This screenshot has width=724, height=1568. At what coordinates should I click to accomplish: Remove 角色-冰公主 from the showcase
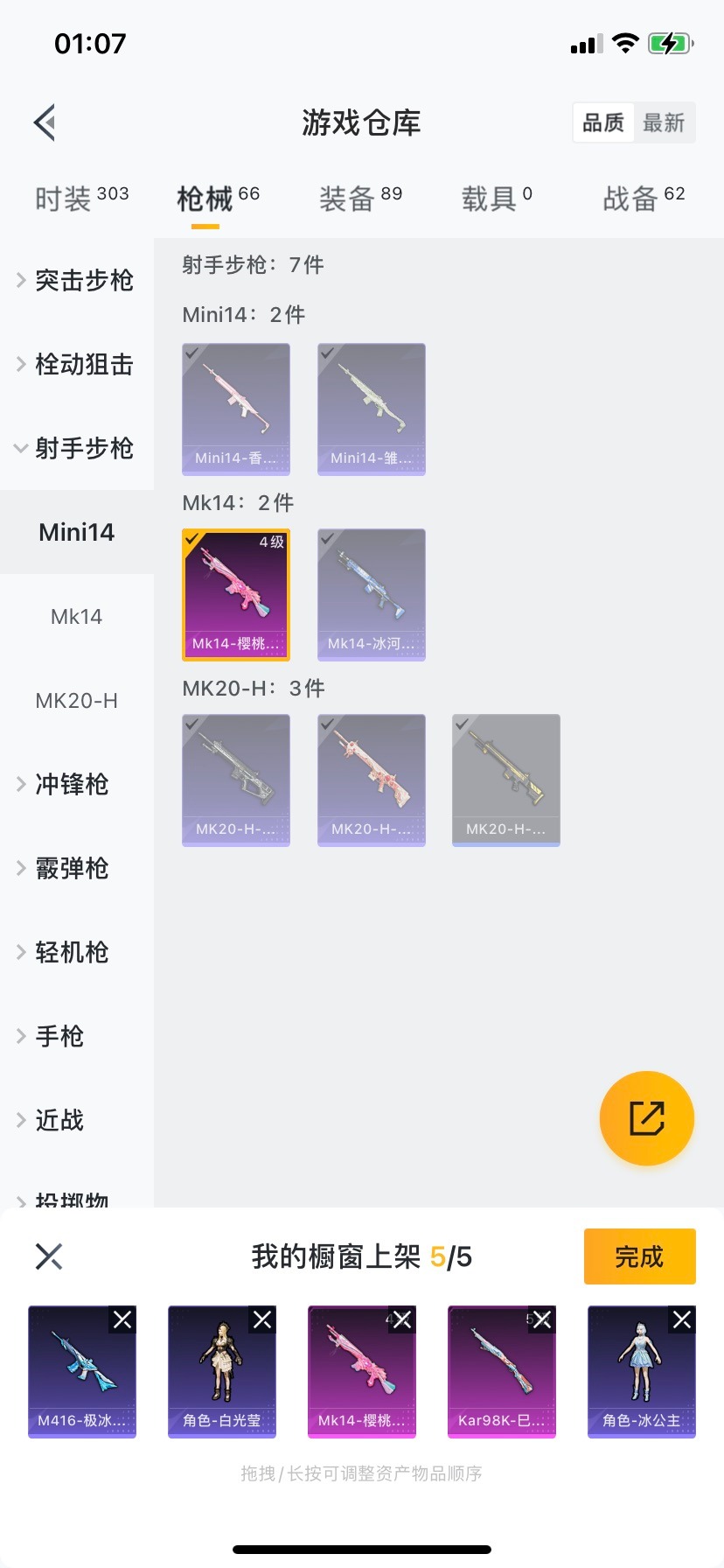(x=682, y=1319)
